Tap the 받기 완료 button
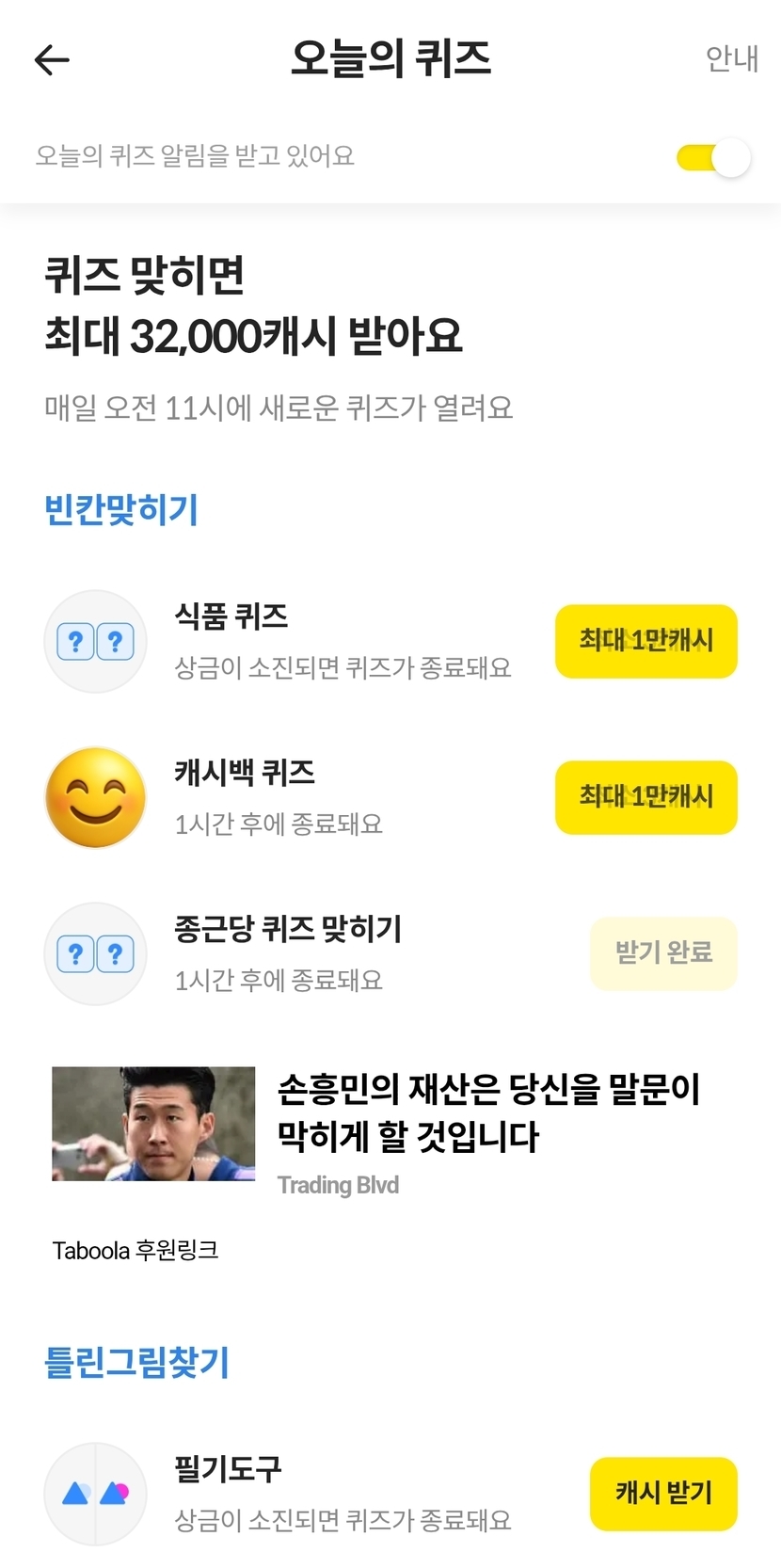Screen dimensions: 781x1568 coord(663,953)
